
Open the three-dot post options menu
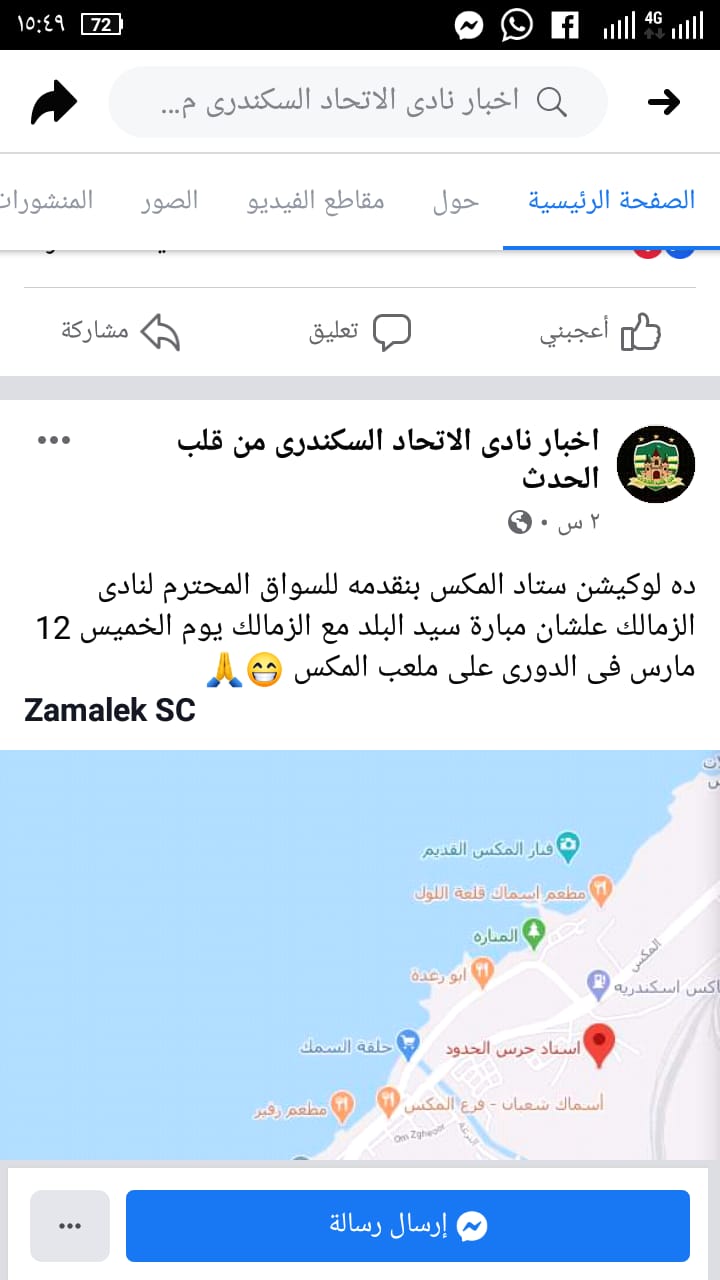point(54,440)
